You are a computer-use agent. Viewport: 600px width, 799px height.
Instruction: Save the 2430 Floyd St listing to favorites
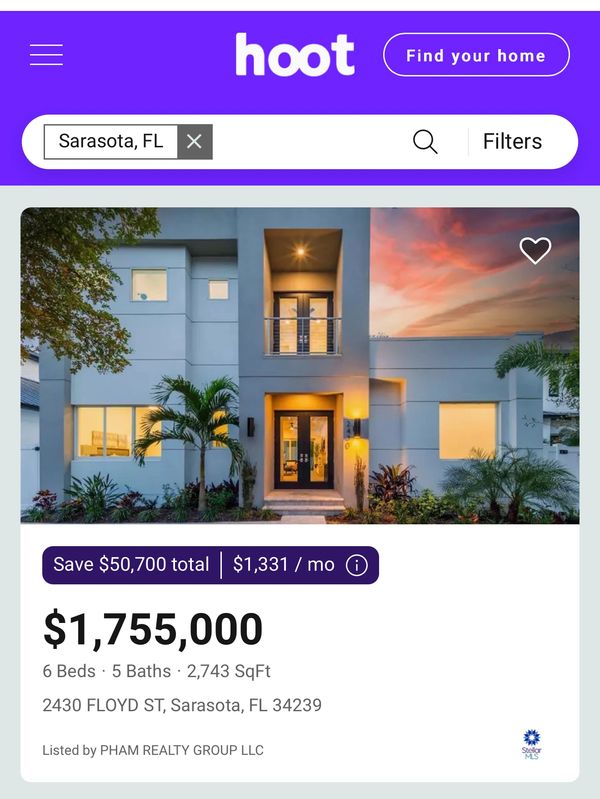click(x=535, y=251)
